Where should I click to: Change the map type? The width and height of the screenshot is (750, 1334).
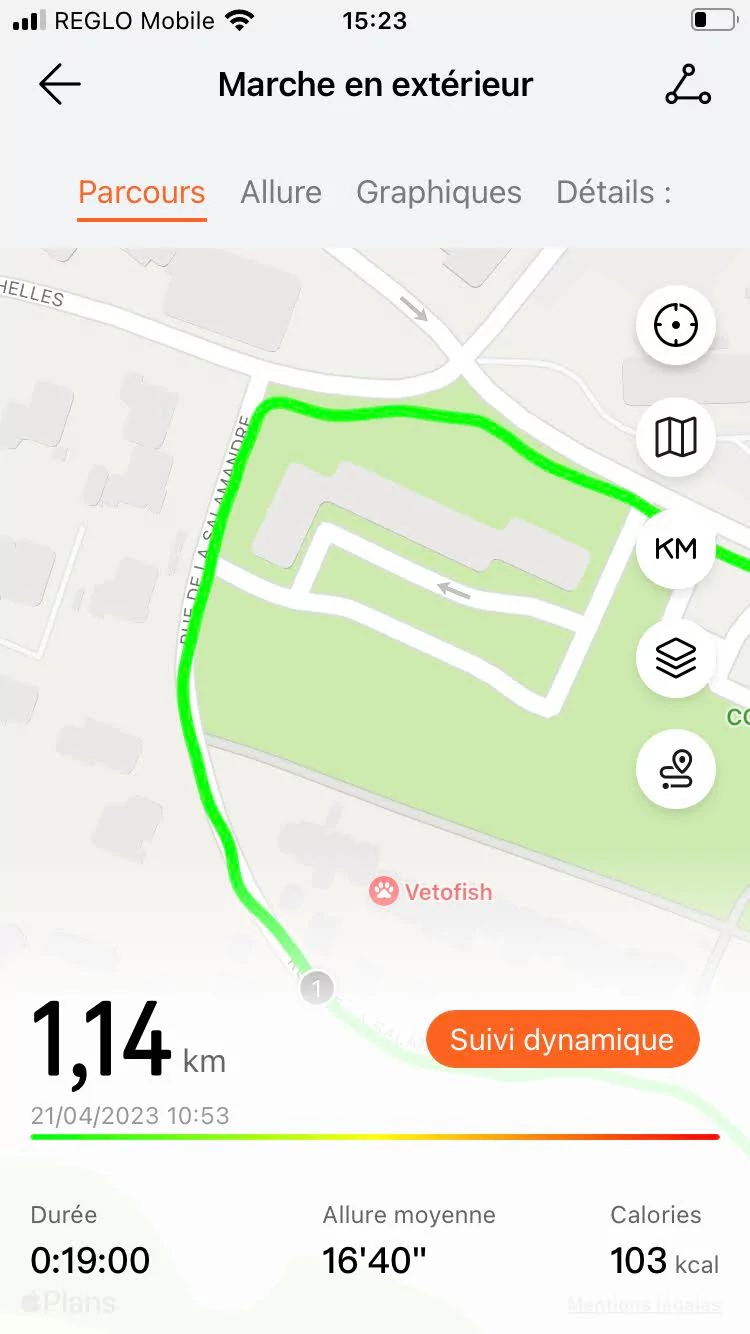coord(676,437)
